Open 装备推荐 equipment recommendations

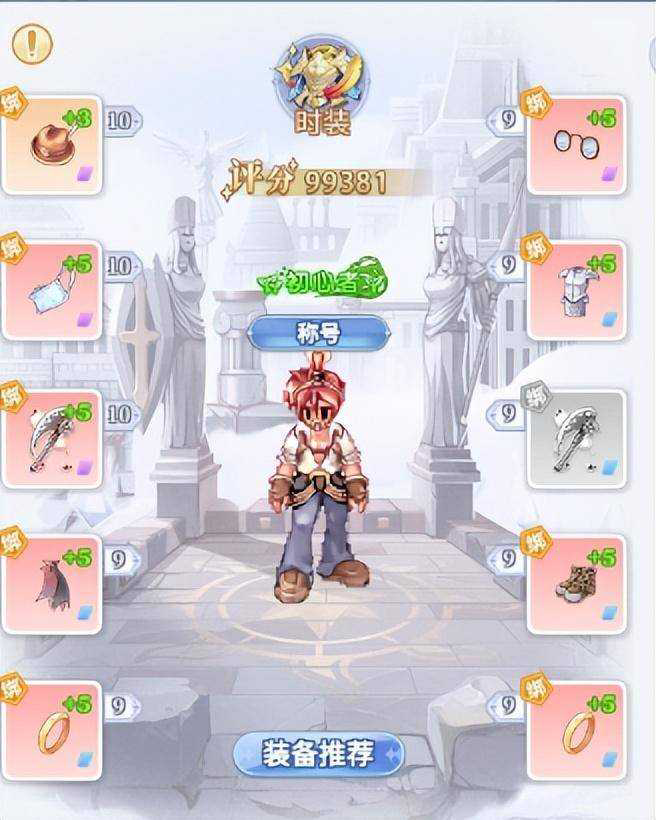coord(319,751)
